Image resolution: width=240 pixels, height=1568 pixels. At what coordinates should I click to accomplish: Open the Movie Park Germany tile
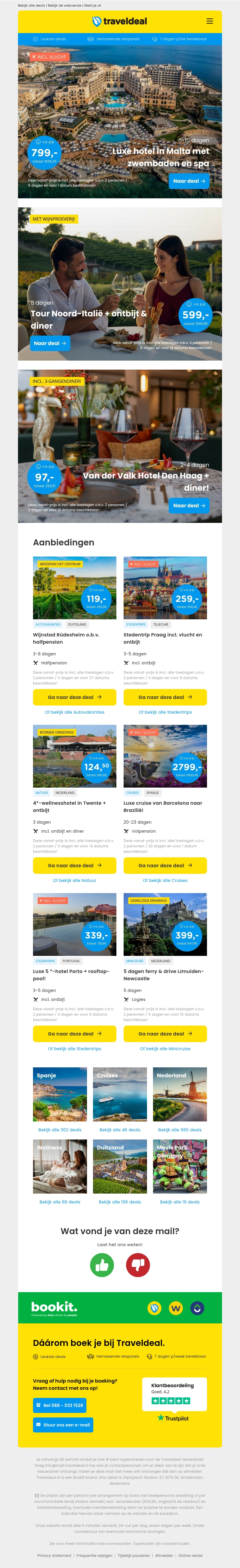click(x=180, y=1166)
